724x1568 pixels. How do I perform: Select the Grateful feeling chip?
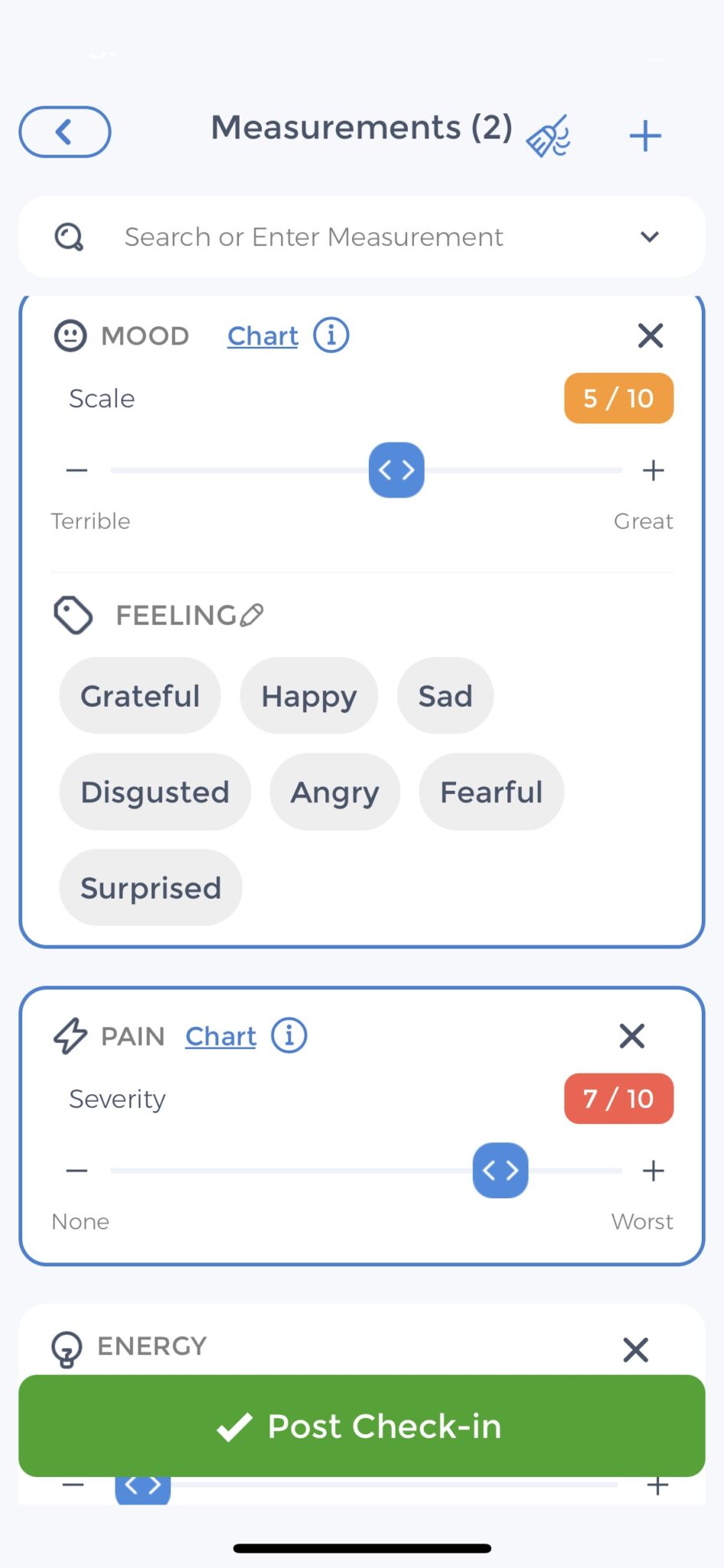click(140, 696)
